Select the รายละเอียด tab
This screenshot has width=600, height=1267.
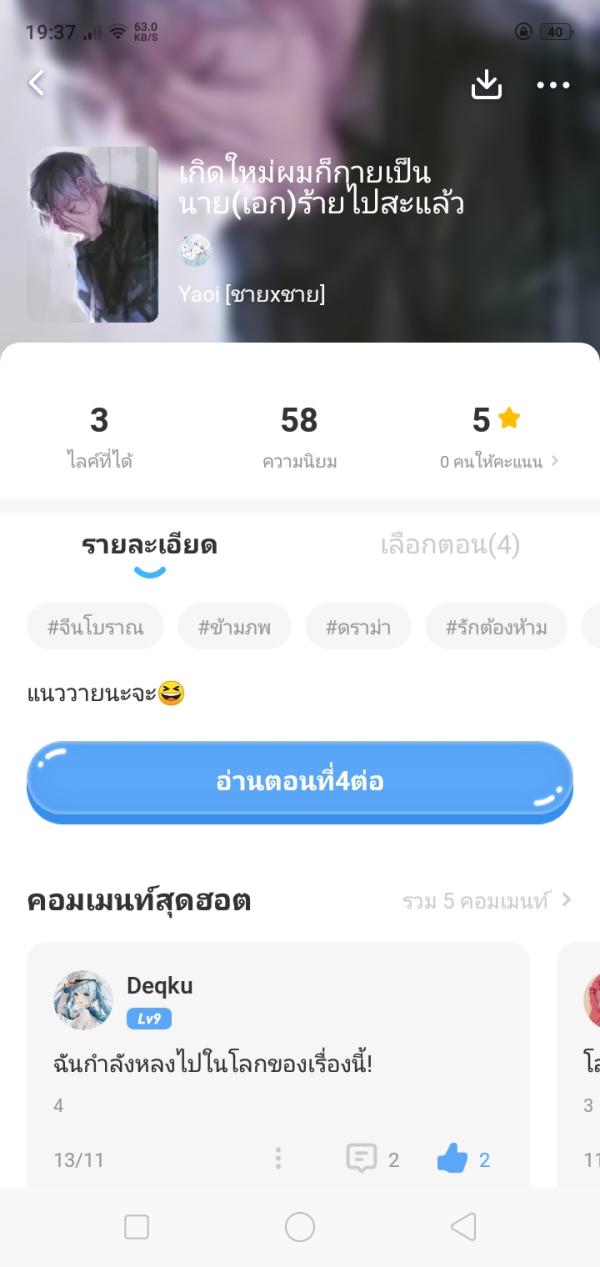tap(149, 545)
